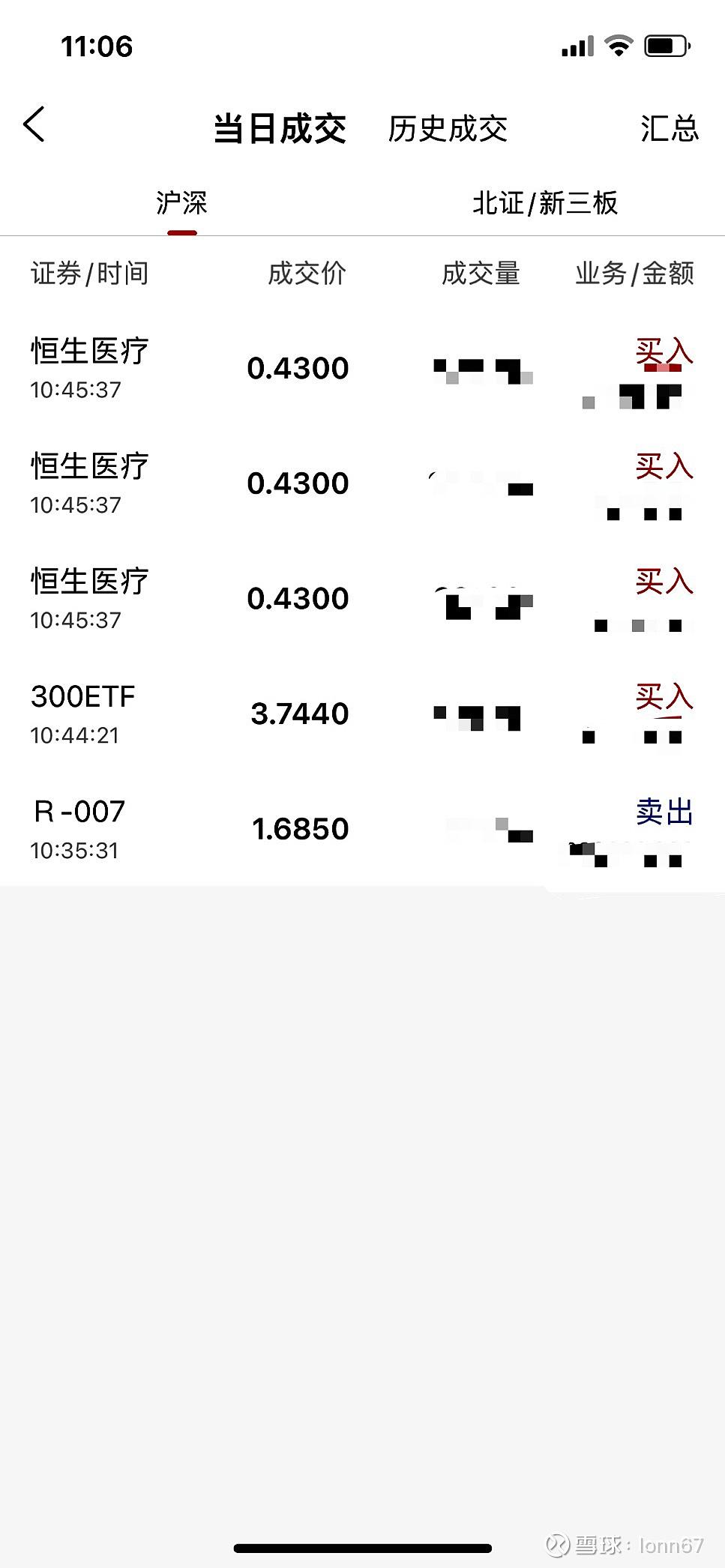This screenshot has width=725, height=1568.
Task: Select the 沪深 market tab
Action: [x=181, y=203]
